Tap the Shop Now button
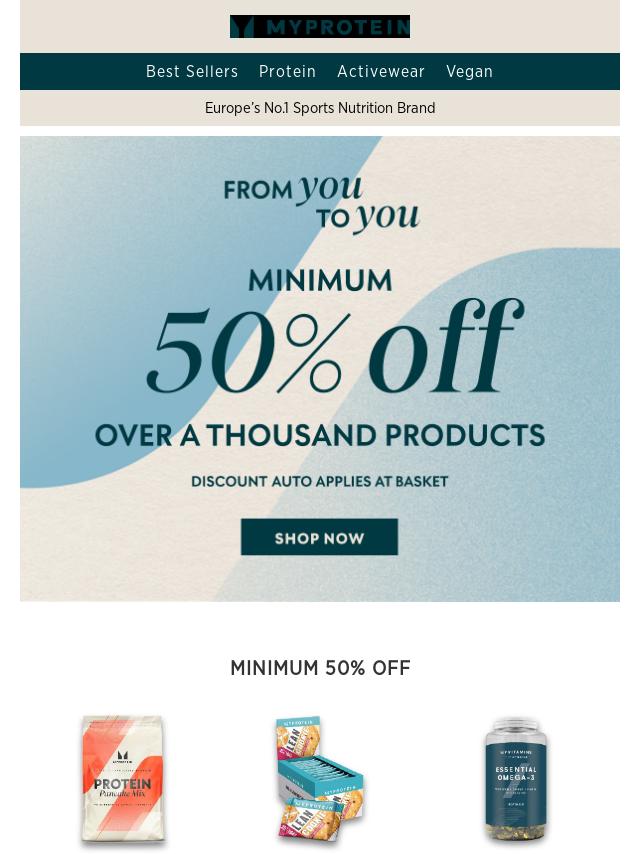640x854 pixels. 319,538
